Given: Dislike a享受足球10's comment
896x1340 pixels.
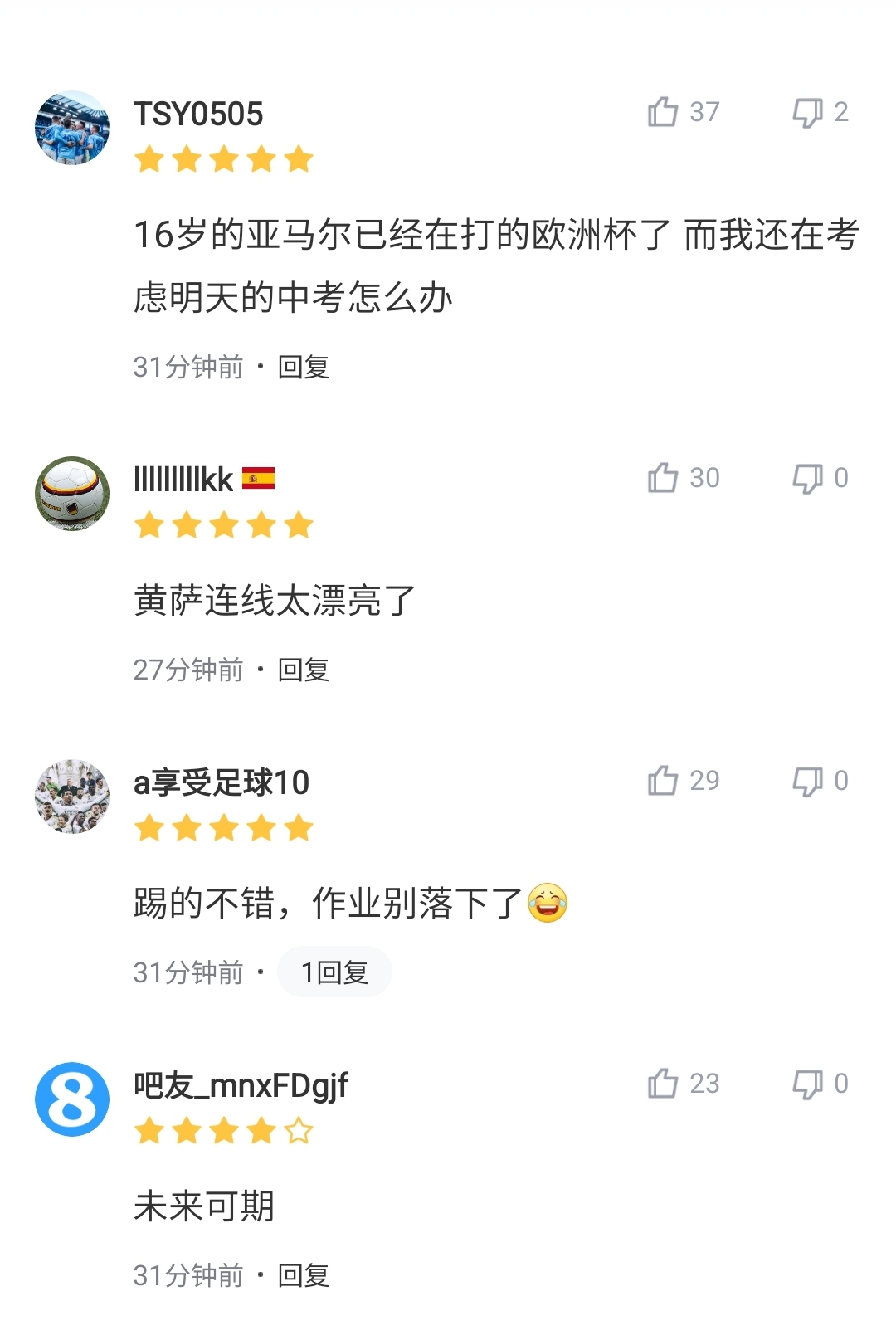Looking at the screenshot, I should [x=807, y=781].
